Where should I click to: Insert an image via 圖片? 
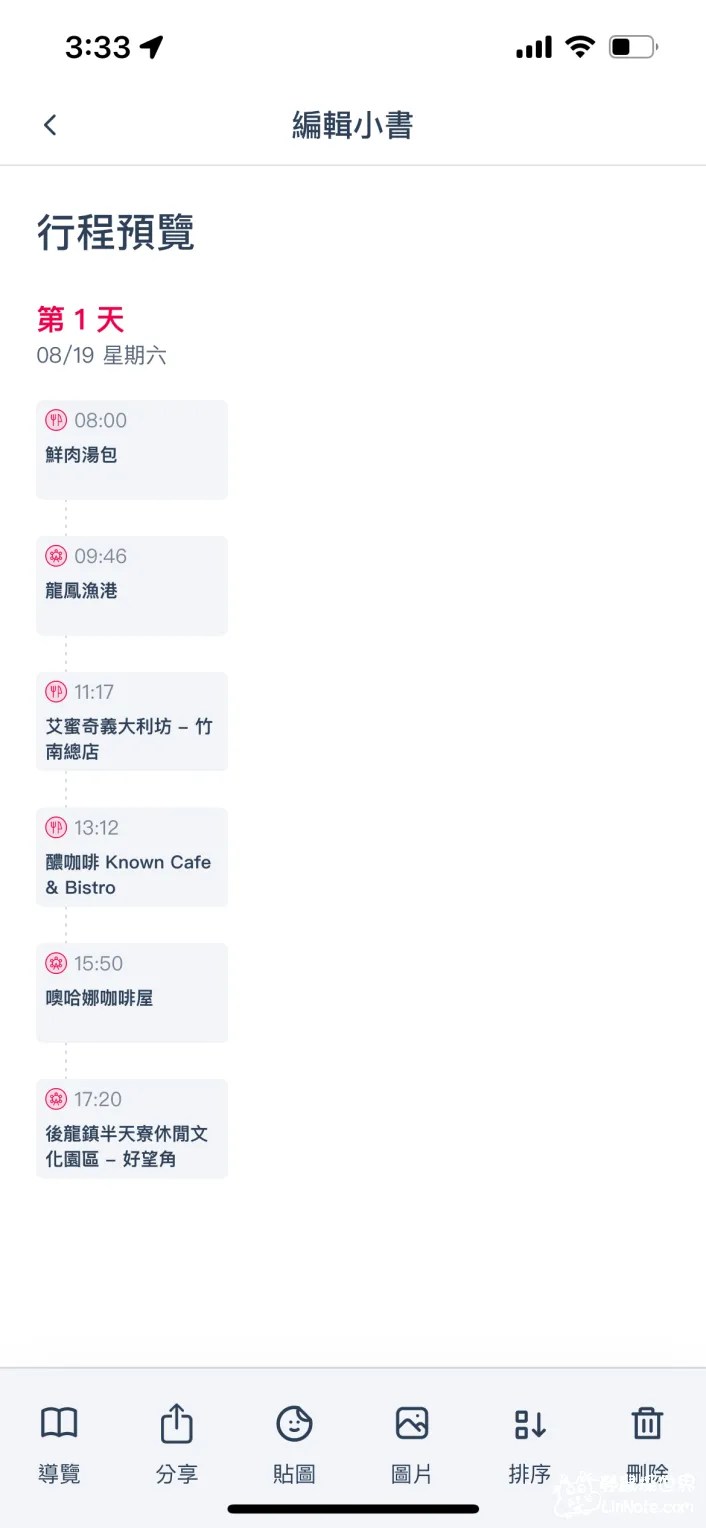[x=411, y=1443]
